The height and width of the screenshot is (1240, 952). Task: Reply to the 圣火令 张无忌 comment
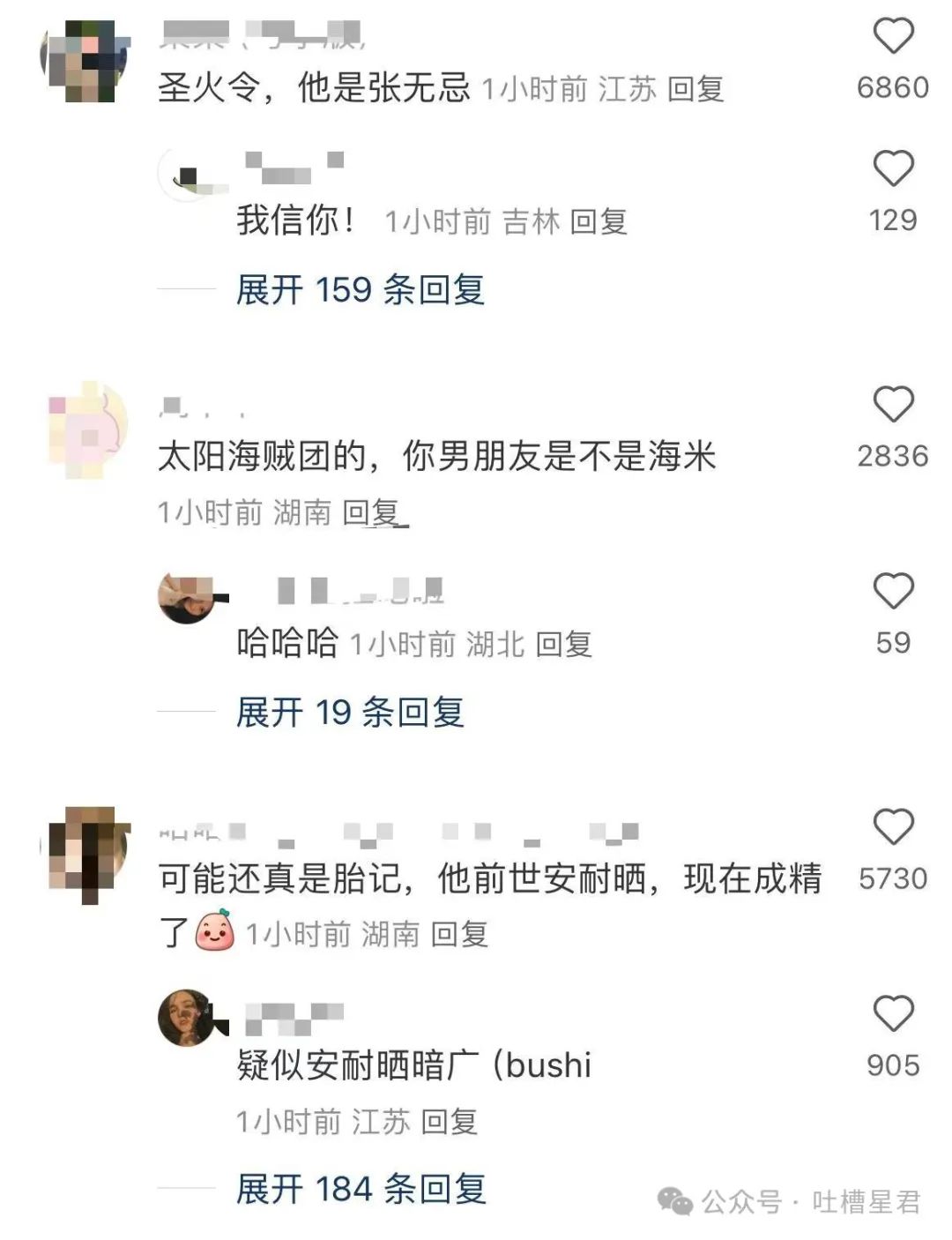[x=695, y=89]
